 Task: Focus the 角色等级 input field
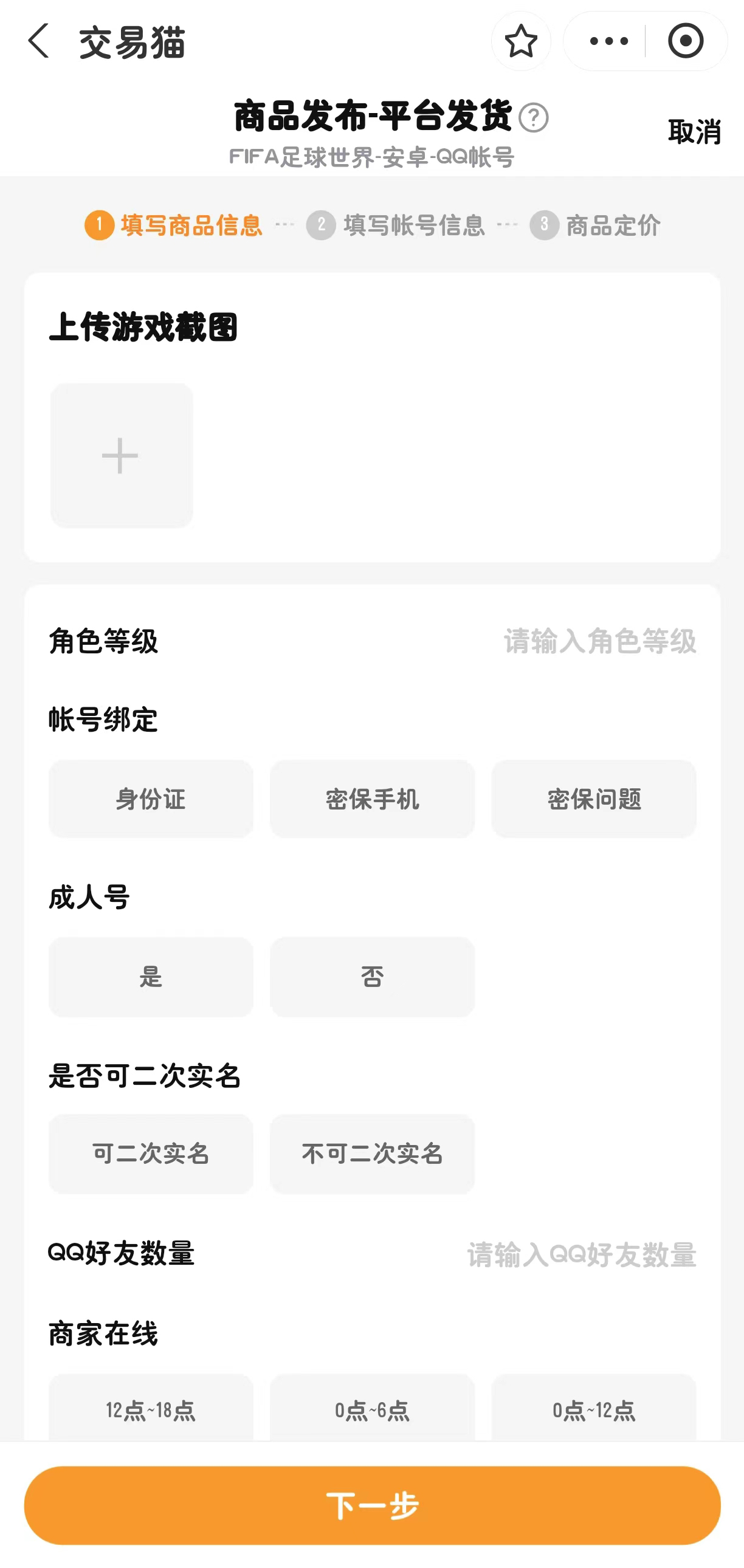[x=599, y=642]
